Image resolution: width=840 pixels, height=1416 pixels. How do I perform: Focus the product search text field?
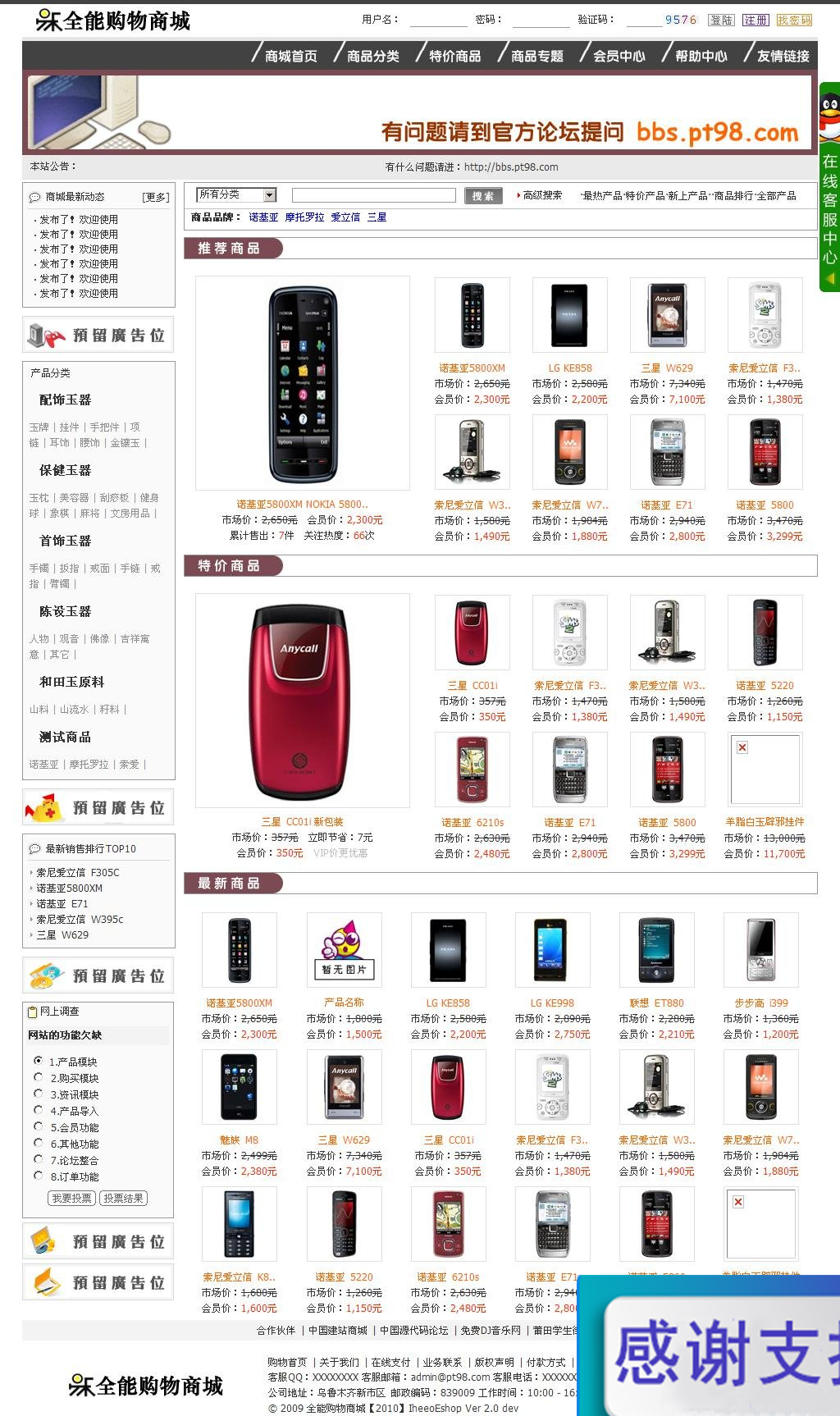point(373,195)
